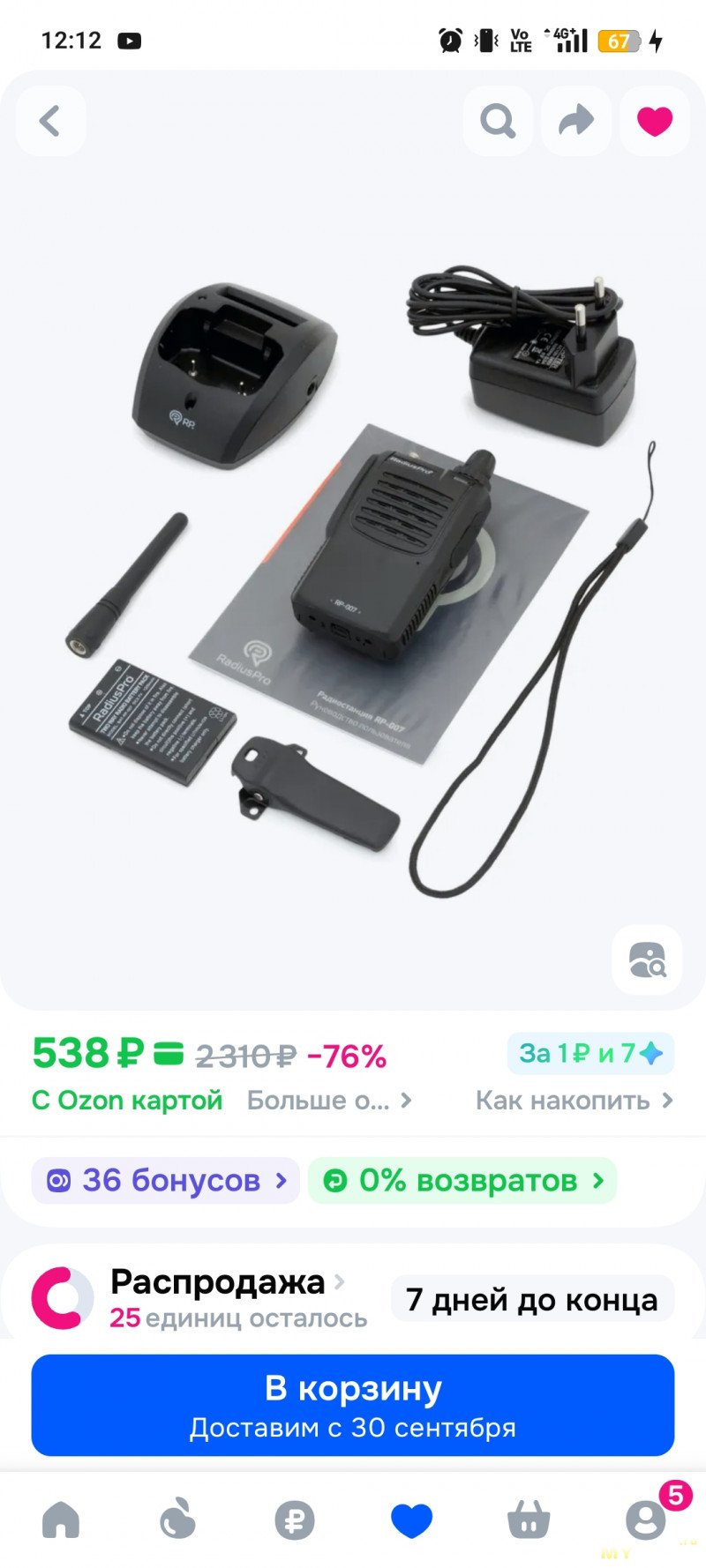Open search with the magnifier icon
Viewport: 706px width, 1568px height.
click(498, 121)
